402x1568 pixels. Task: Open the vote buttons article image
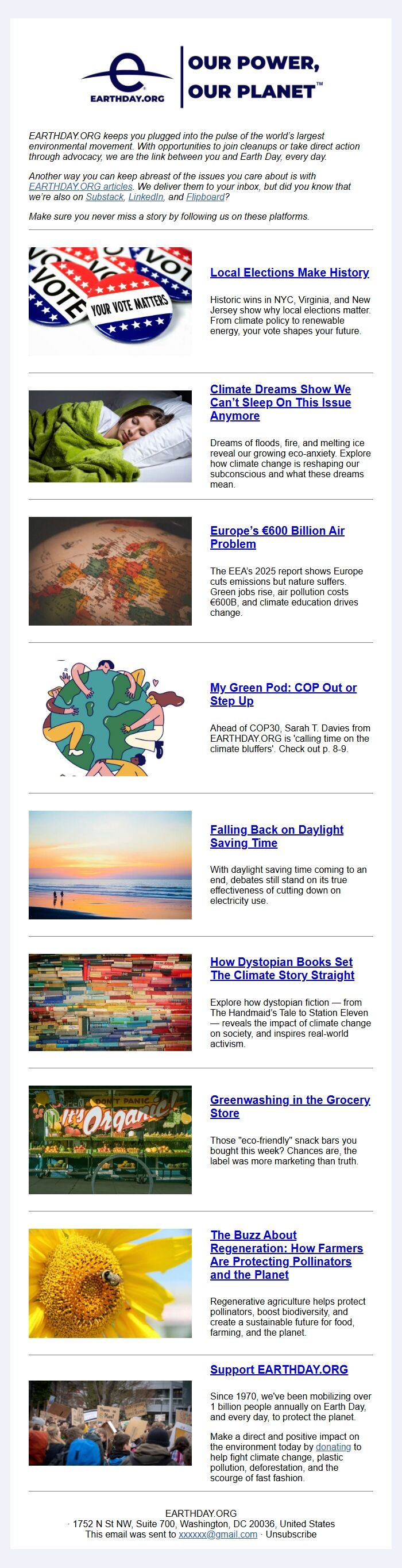[x=110, y=301]
